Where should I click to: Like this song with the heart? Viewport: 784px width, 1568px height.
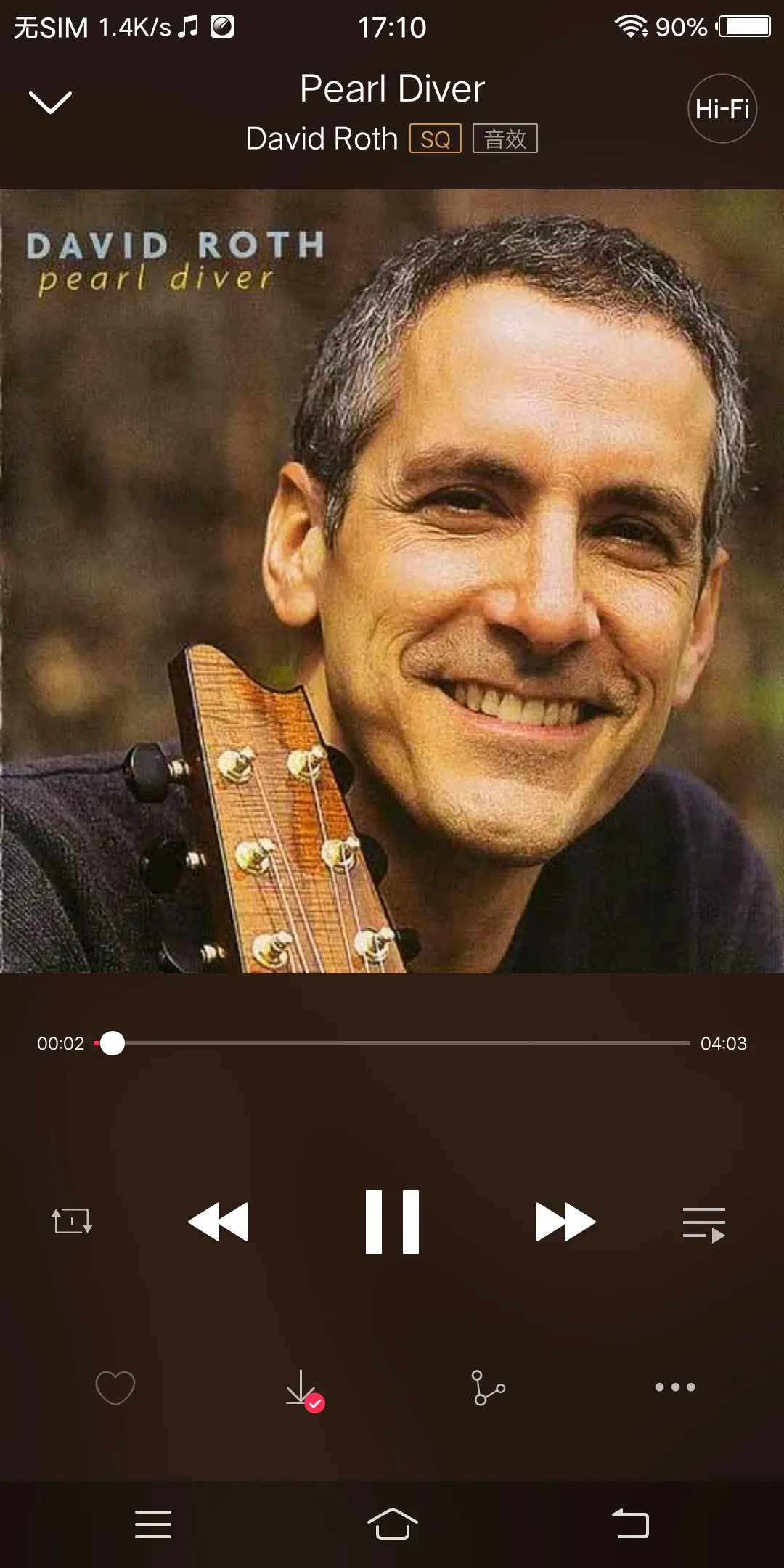[115, 1387]
